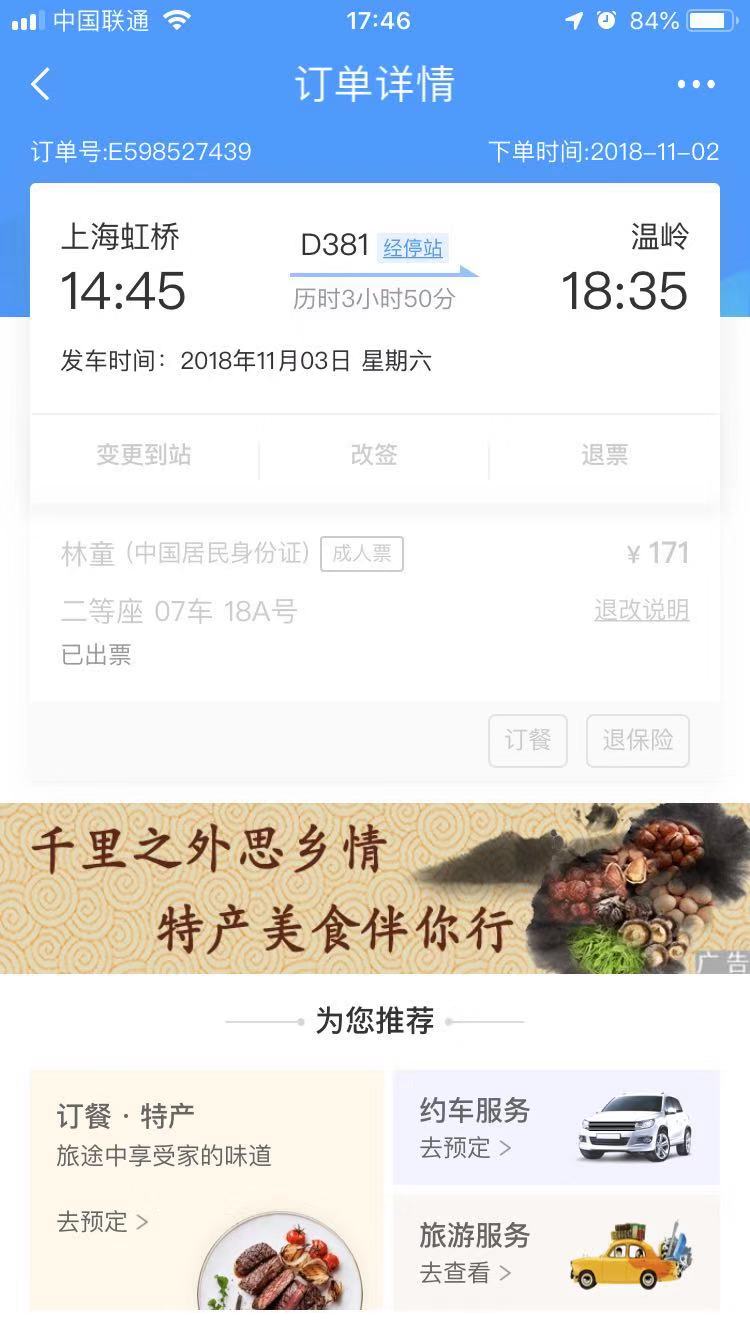Open the "..." more options menu

pyautogui.click(x=696, y=84)
